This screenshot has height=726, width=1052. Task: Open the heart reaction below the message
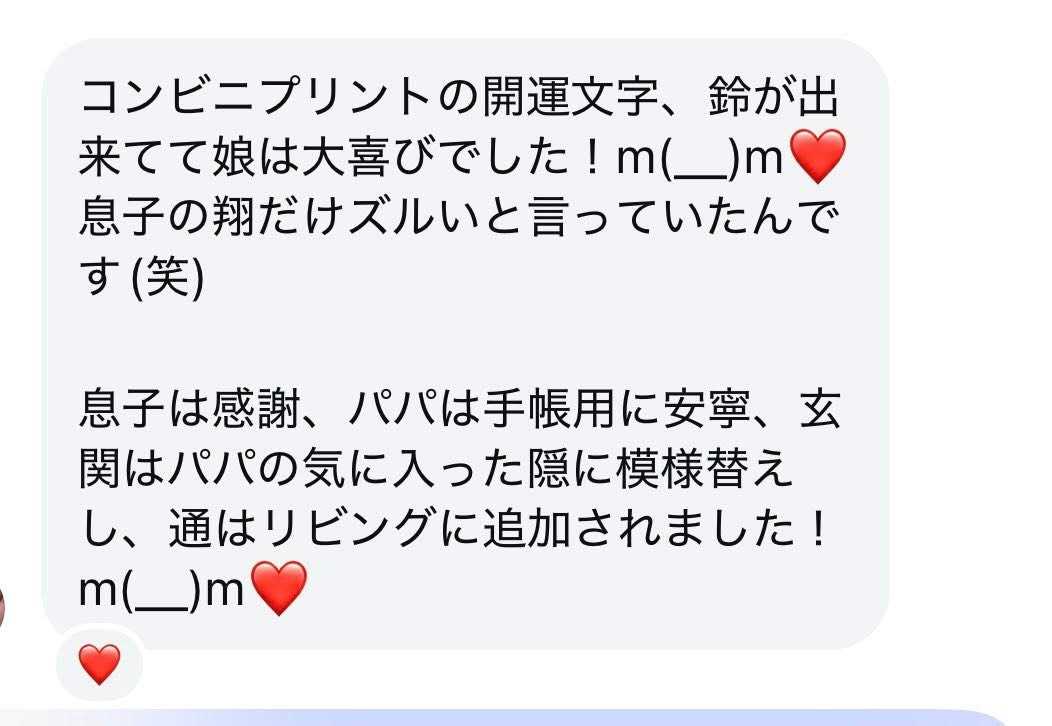click(x=99, y=664)
